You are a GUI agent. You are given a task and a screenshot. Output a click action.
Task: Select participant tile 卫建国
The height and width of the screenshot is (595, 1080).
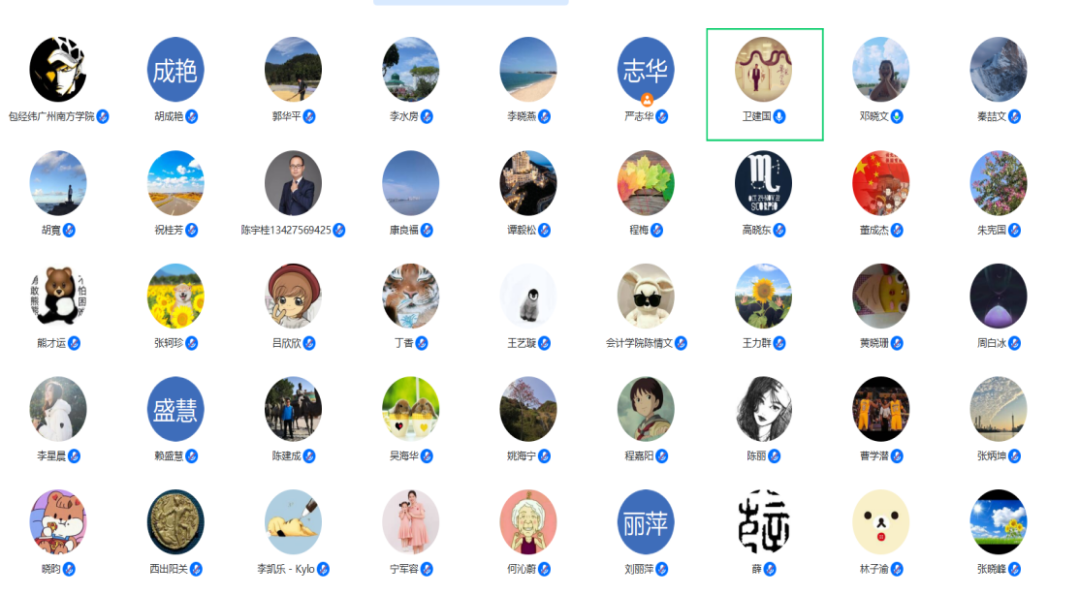click(x=763, y=72)
